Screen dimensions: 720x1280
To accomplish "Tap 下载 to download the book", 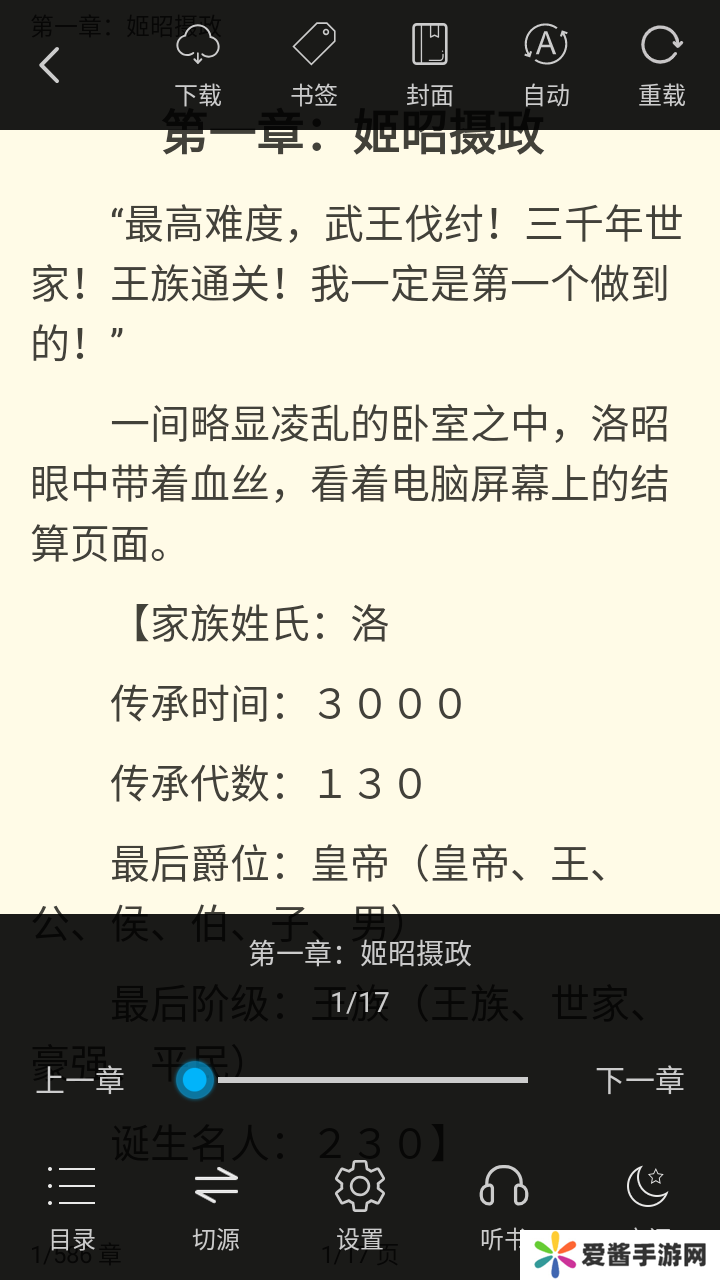I will click(198, 65).
